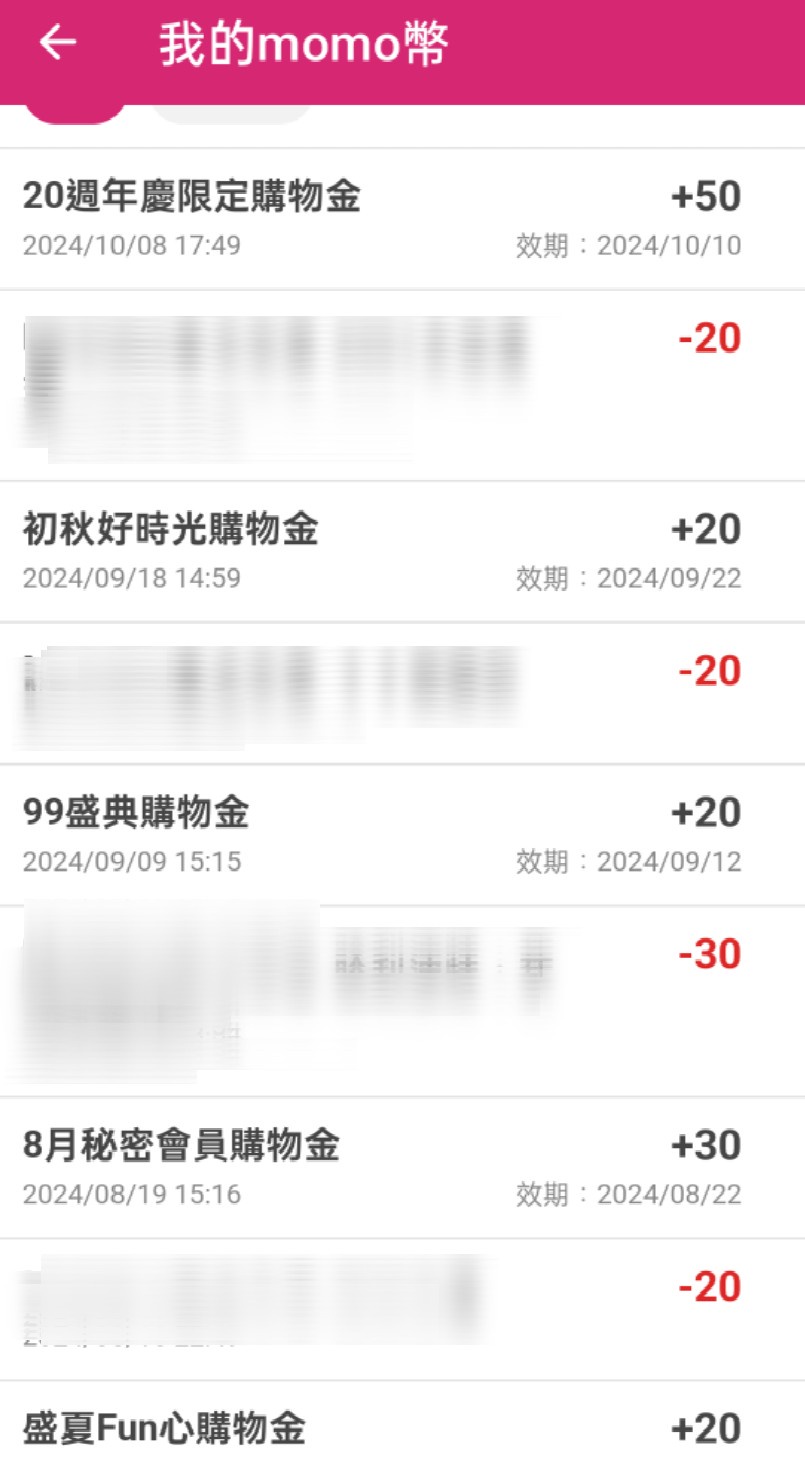Go back using the top-left arrow
805x1459 pixels.
(58, 43)
